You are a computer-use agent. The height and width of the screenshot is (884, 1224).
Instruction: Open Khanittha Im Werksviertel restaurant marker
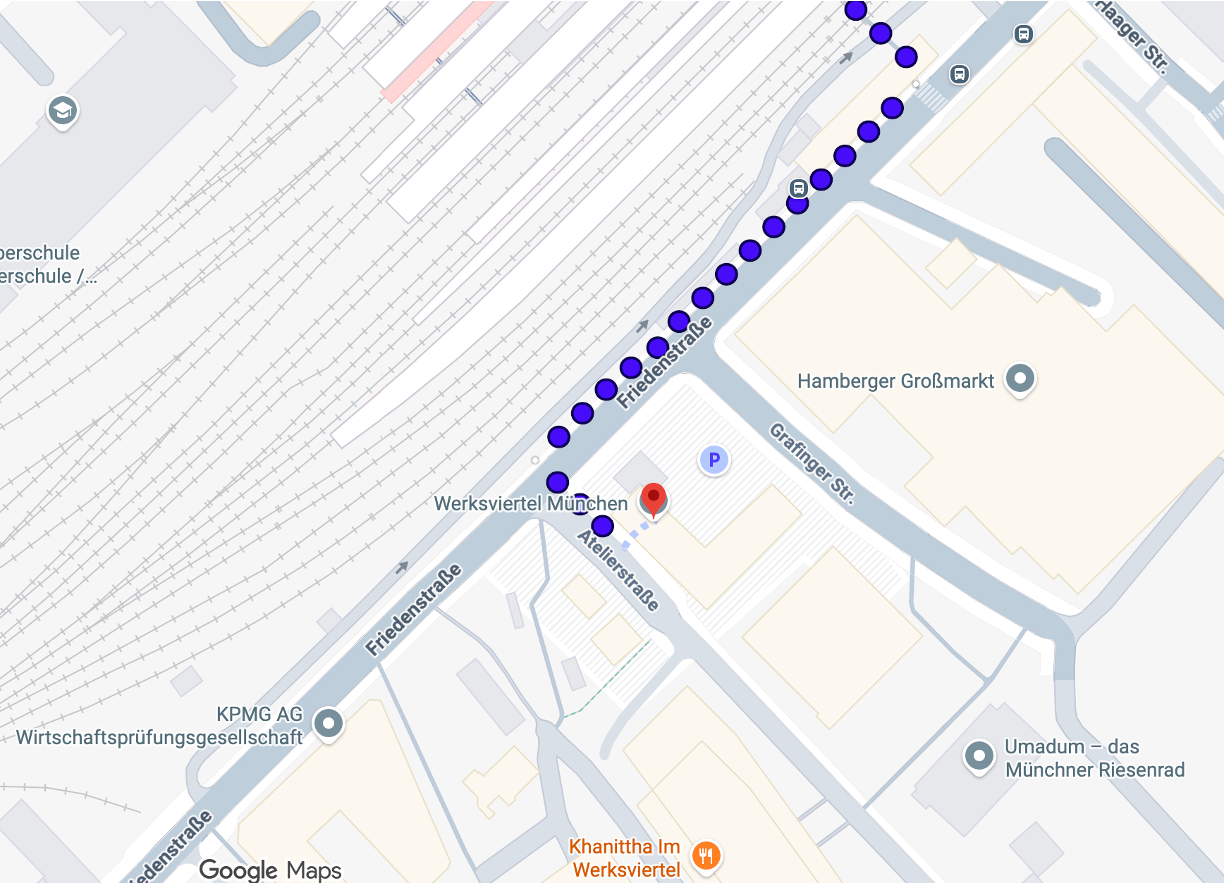click(707, 854)
